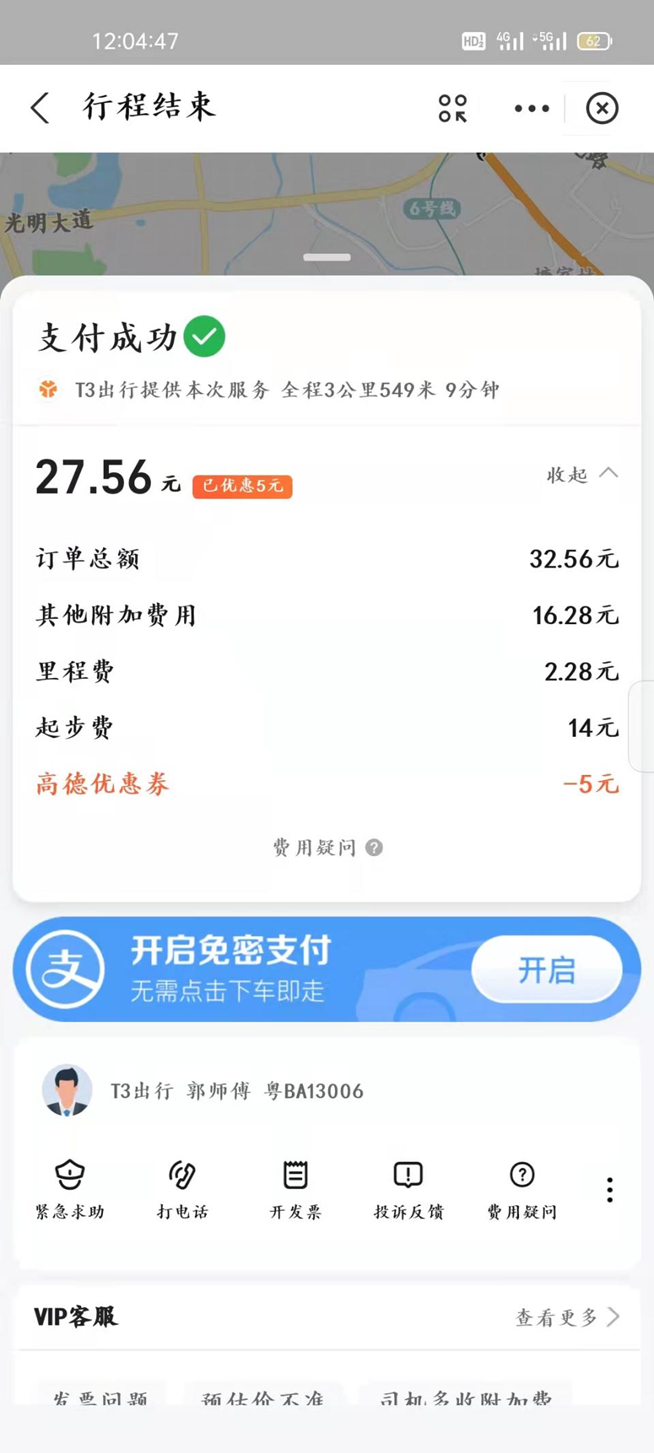Open the vertical three-dot menu beside 费用疑问

(x=609, y=1189)
